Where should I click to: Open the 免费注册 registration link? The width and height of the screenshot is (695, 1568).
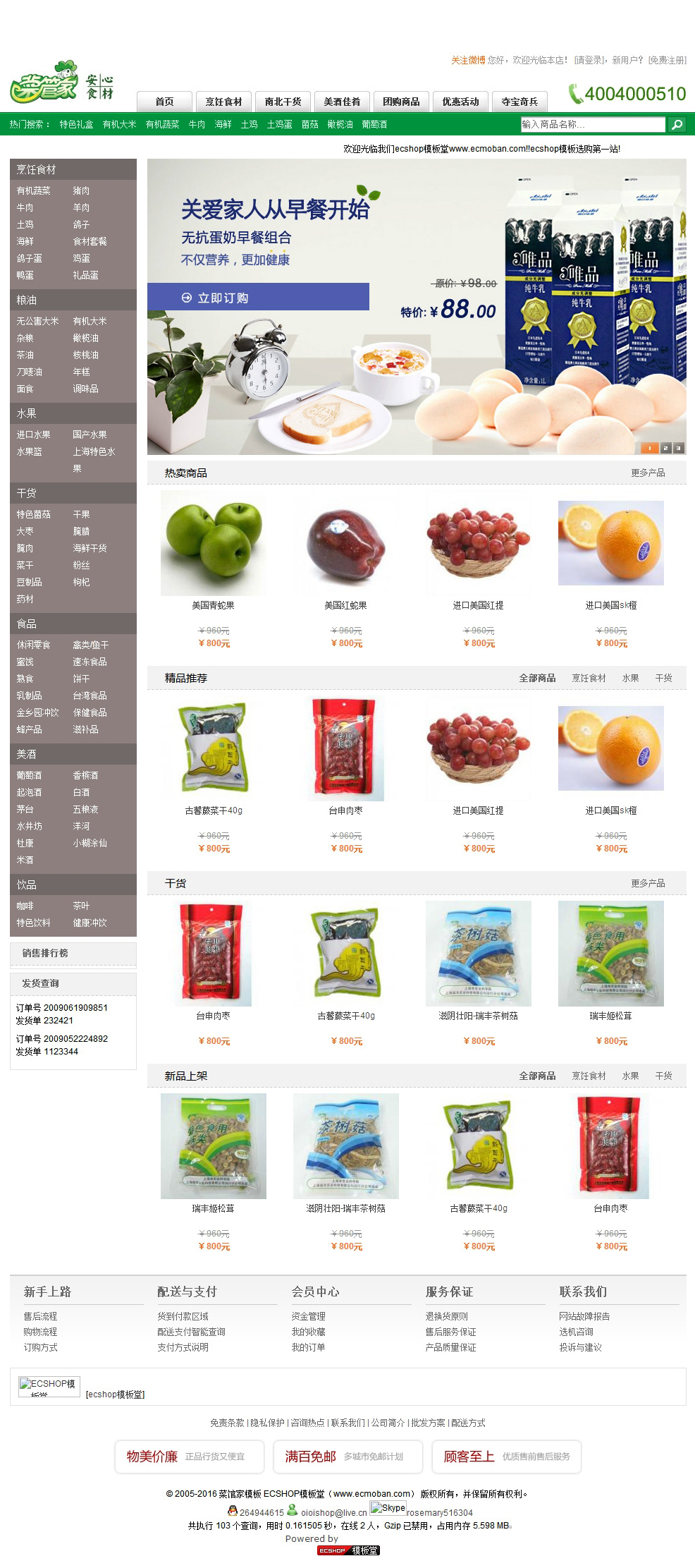point(667,60)
